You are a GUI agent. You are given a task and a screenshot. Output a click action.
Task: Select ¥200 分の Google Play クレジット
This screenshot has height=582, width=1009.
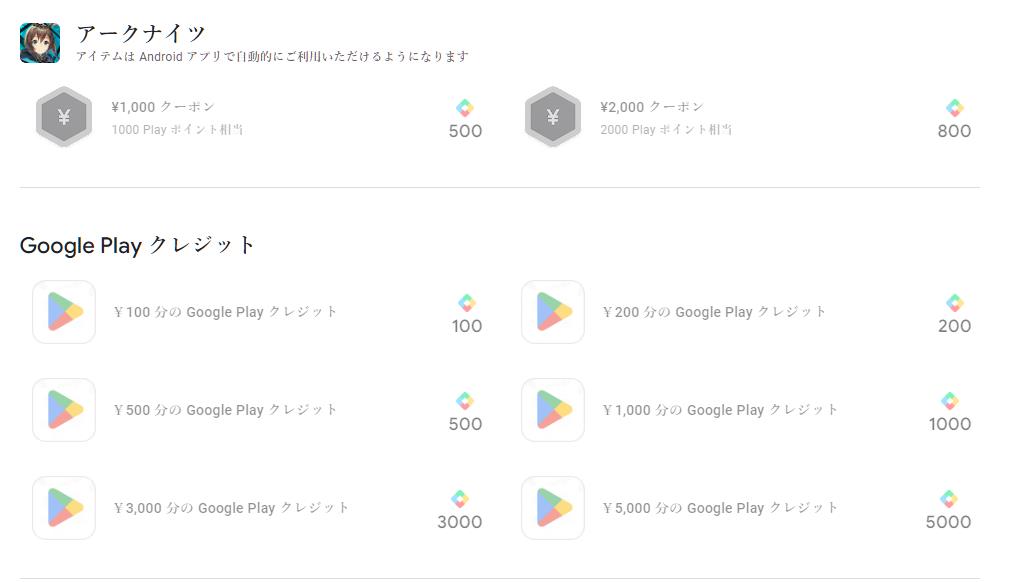point(715,312)
